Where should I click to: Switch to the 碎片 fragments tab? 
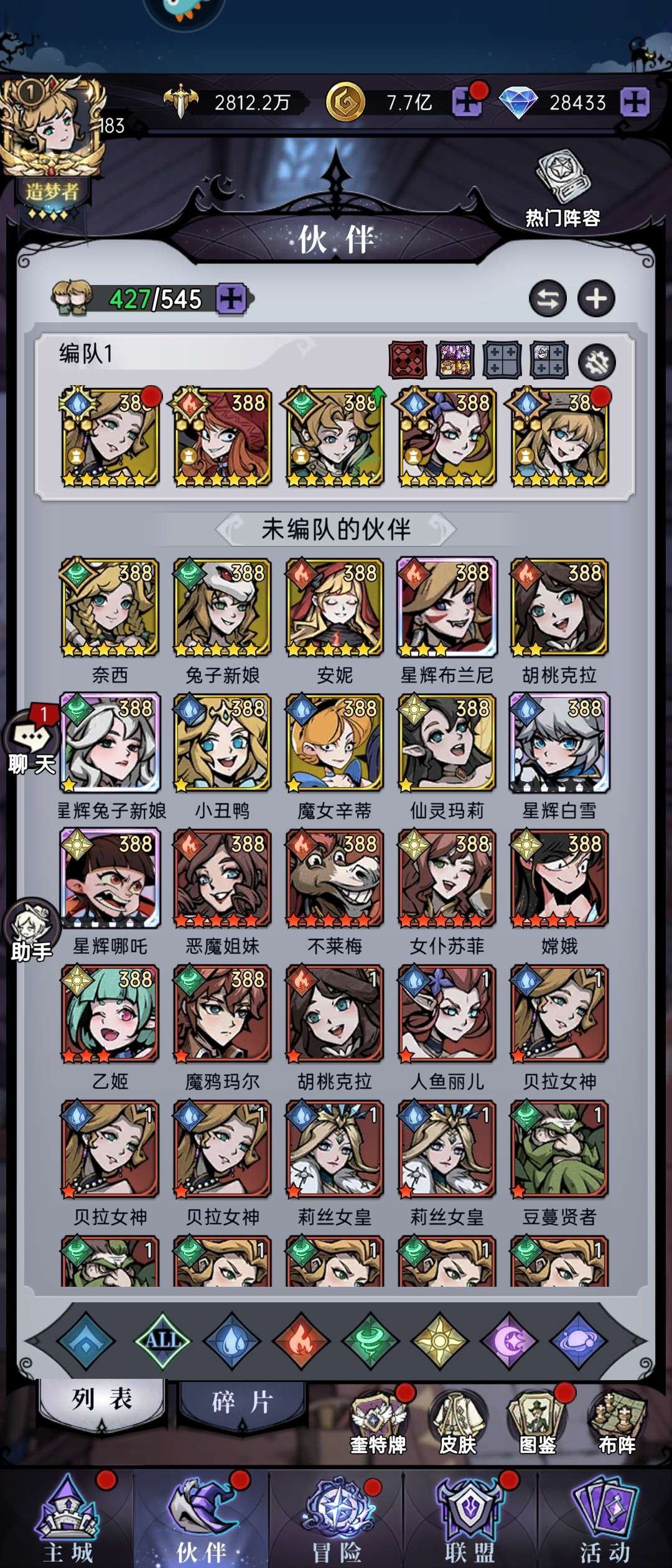coord(242,1402)
